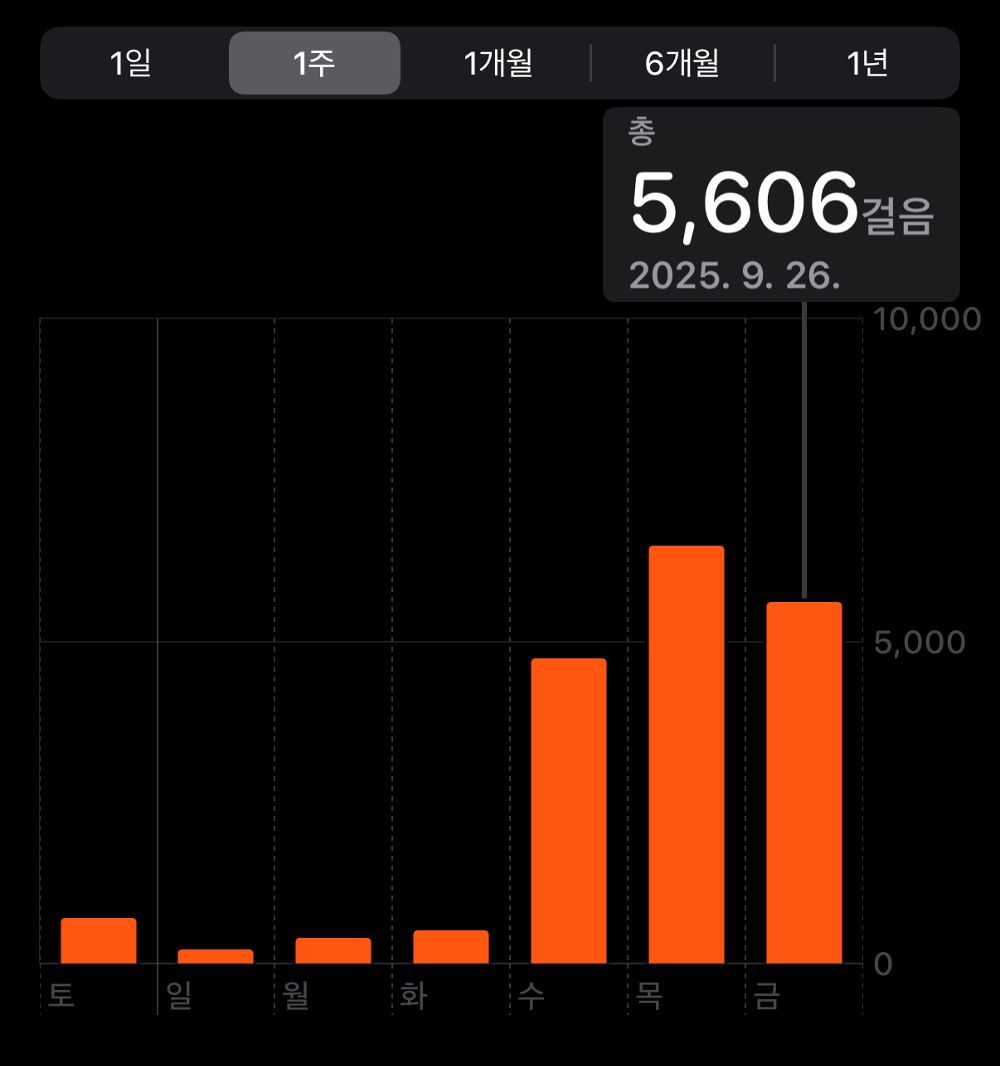Switch to the 1개월 monthly view
1000x1066 pixels.
click(498, 64)
